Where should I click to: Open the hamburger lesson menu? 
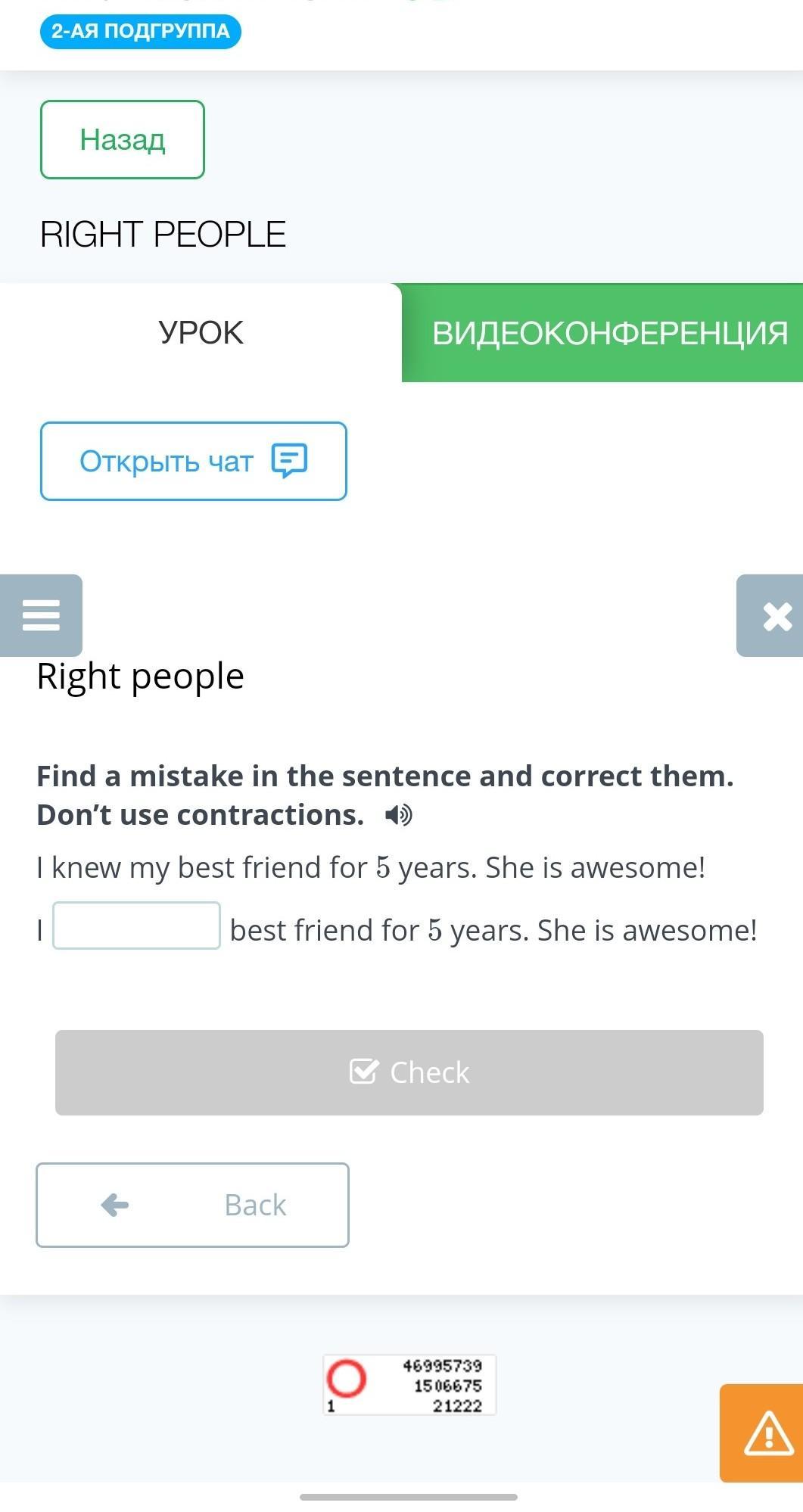click(41, 615)
